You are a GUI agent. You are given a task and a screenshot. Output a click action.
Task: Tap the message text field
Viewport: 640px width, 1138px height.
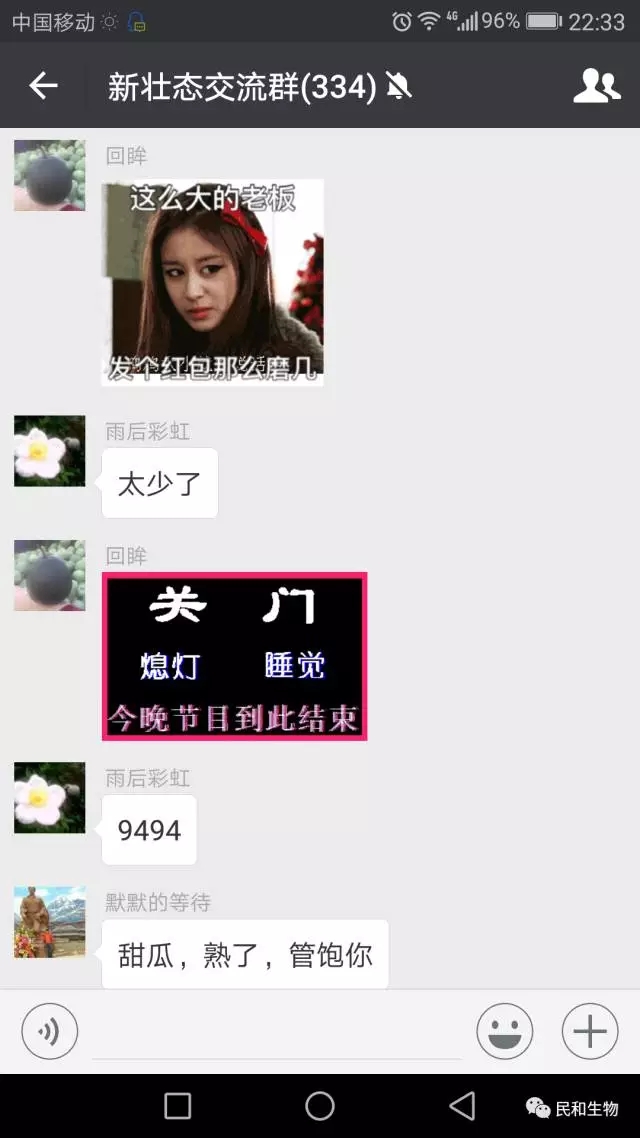coord(276,1033)
